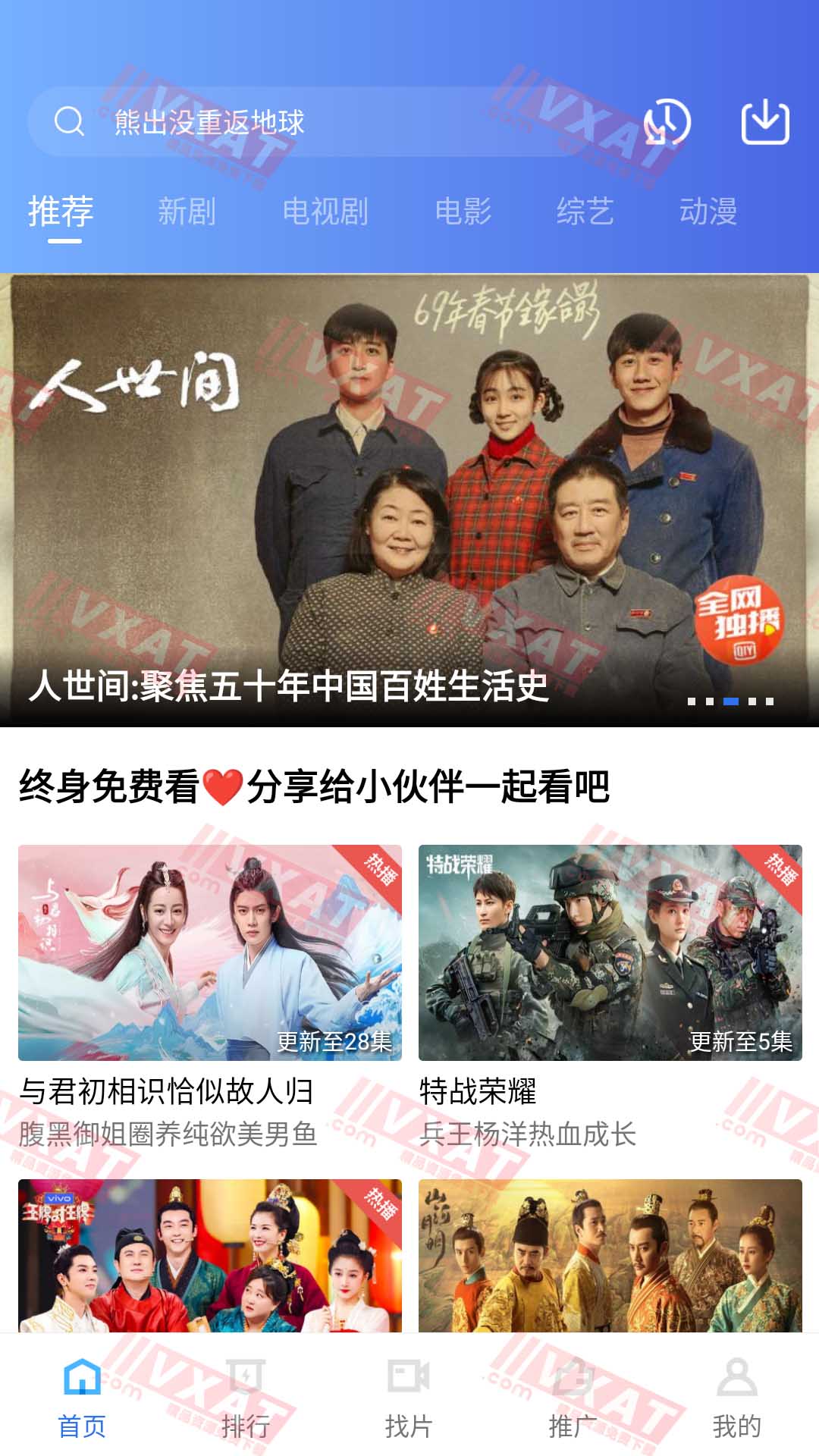819x1456 pixels.
Task: Switch to the 动漫 tab
Action: [x=708, y=212]
